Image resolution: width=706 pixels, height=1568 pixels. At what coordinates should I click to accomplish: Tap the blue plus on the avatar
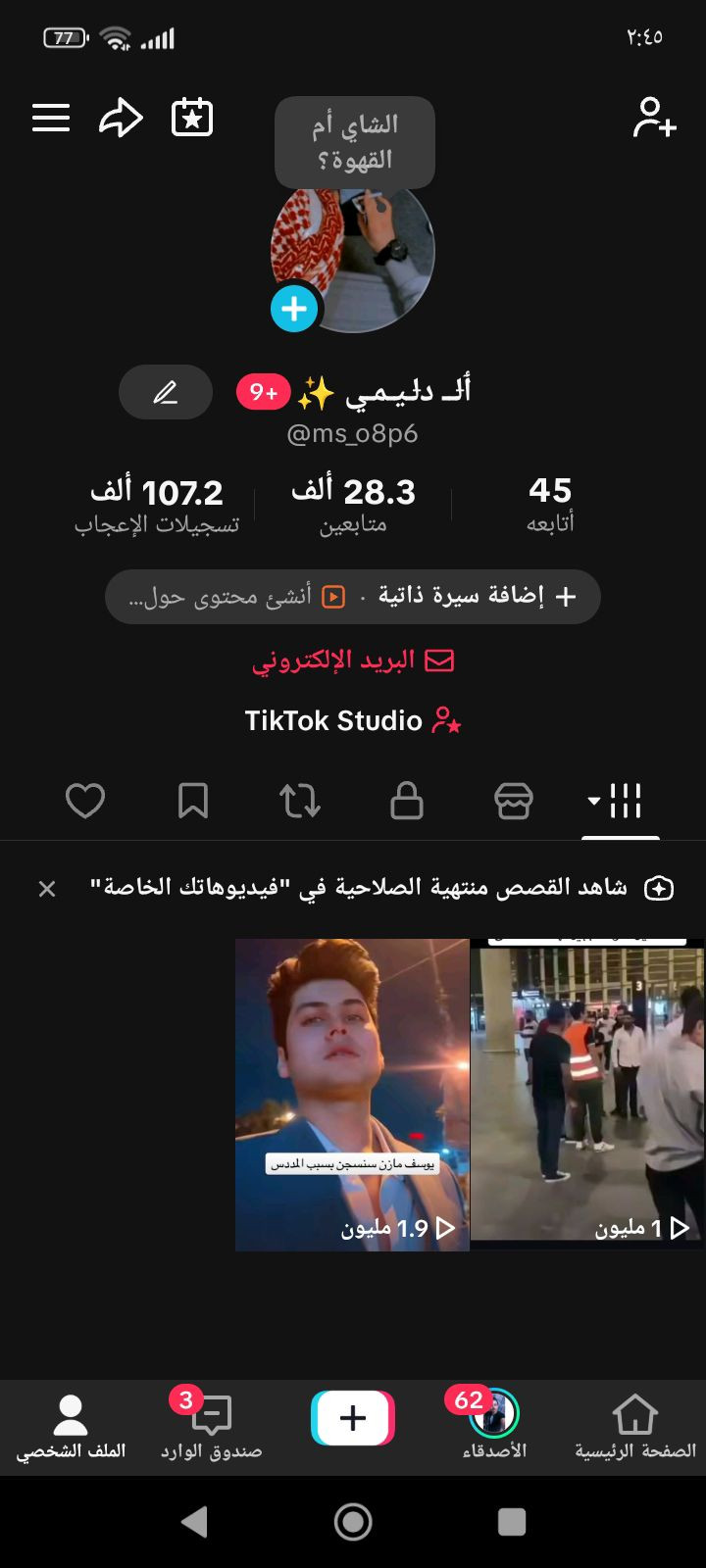pyautogui.click(x=294, y=309)
